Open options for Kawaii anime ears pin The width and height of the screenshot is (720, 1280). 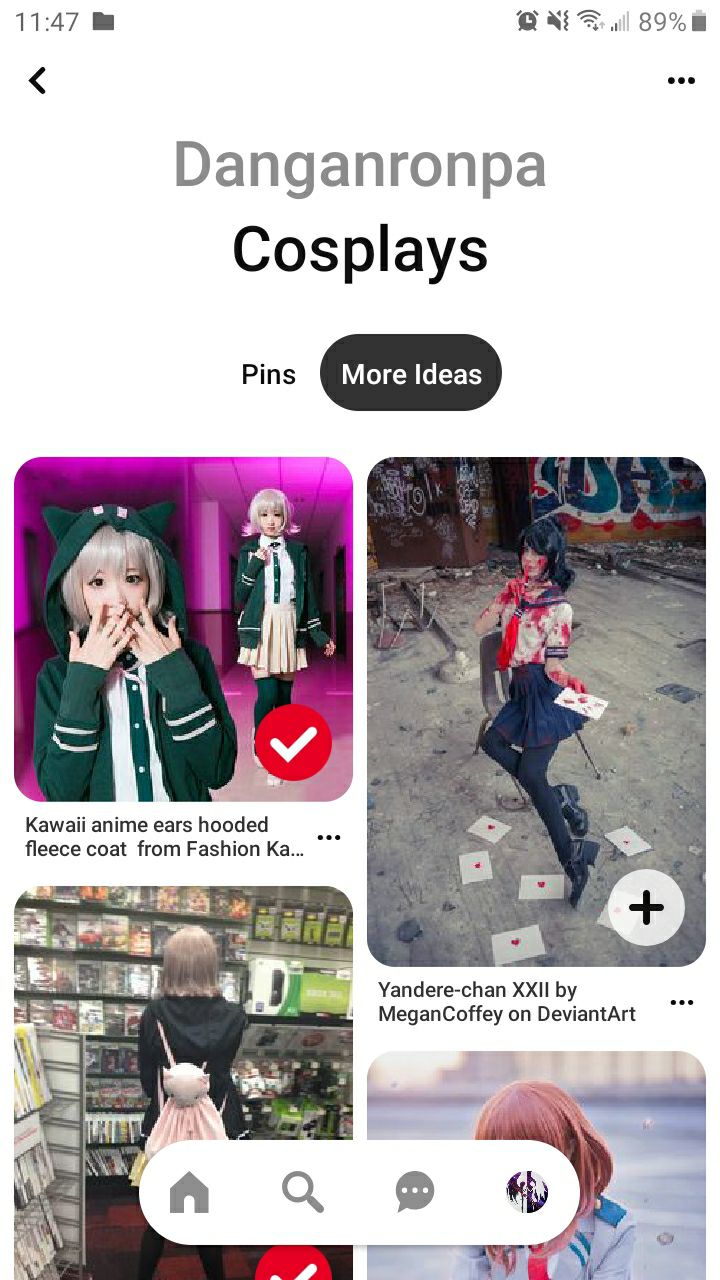click(328, 837)
